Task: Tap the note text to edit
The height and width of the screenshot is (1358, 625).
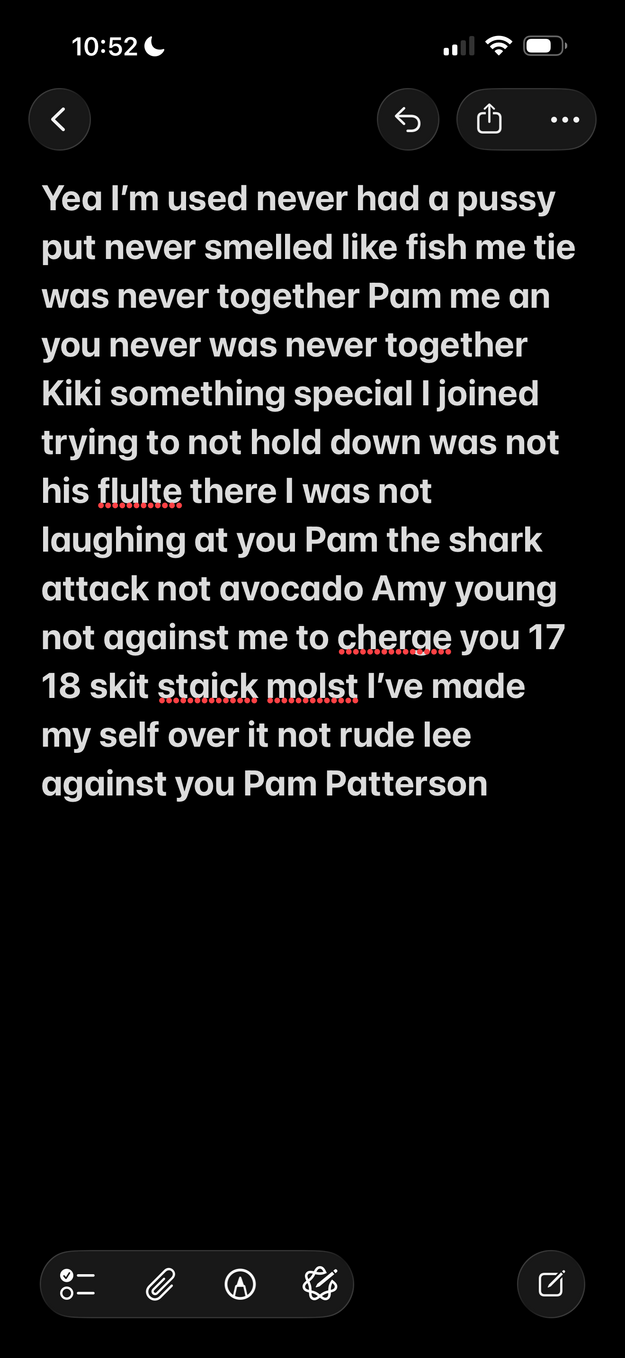Action: point(300,490)
